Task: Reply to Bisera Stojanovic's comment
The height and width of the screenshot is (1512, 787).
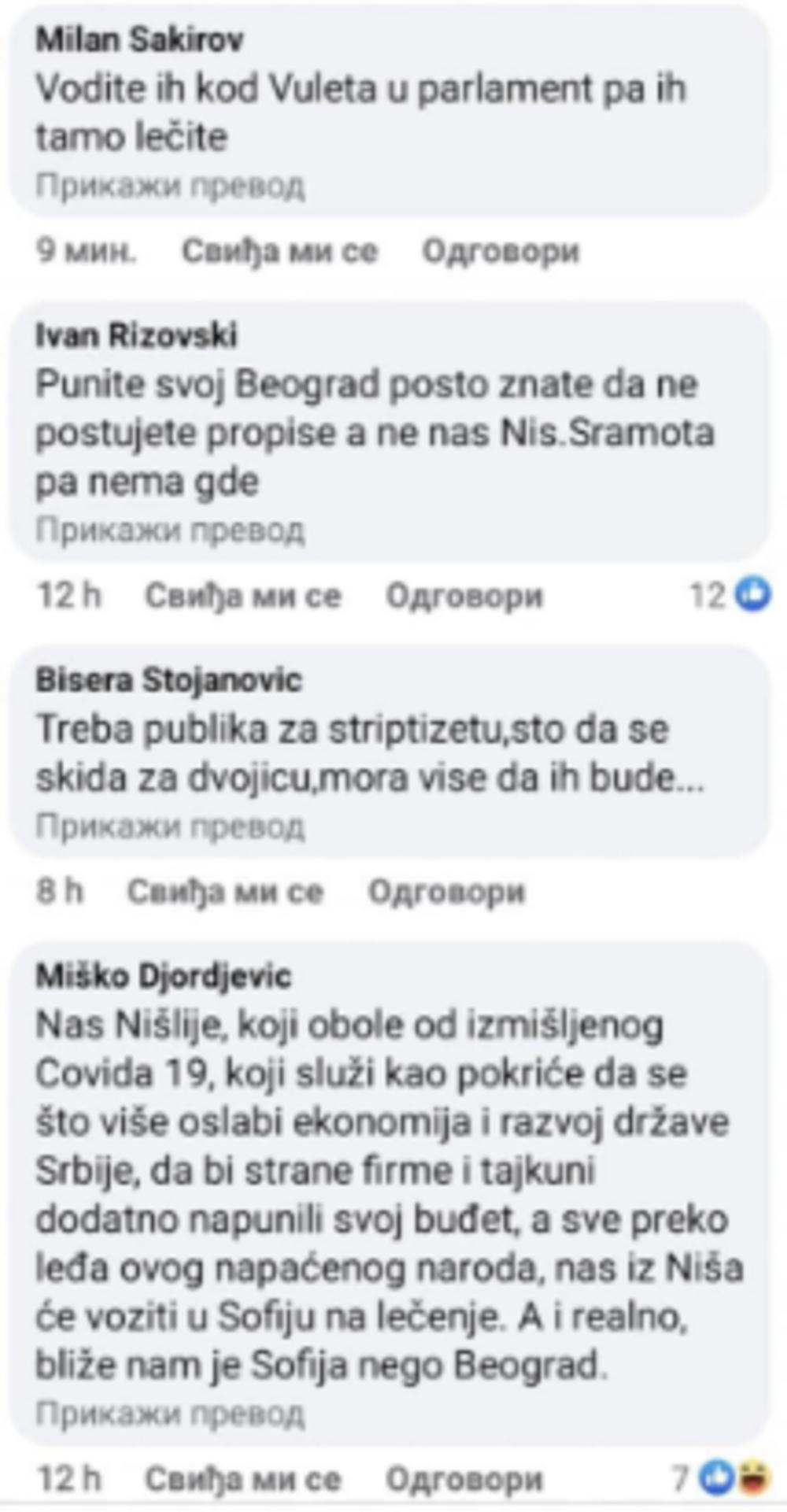Action: [446, 892]
